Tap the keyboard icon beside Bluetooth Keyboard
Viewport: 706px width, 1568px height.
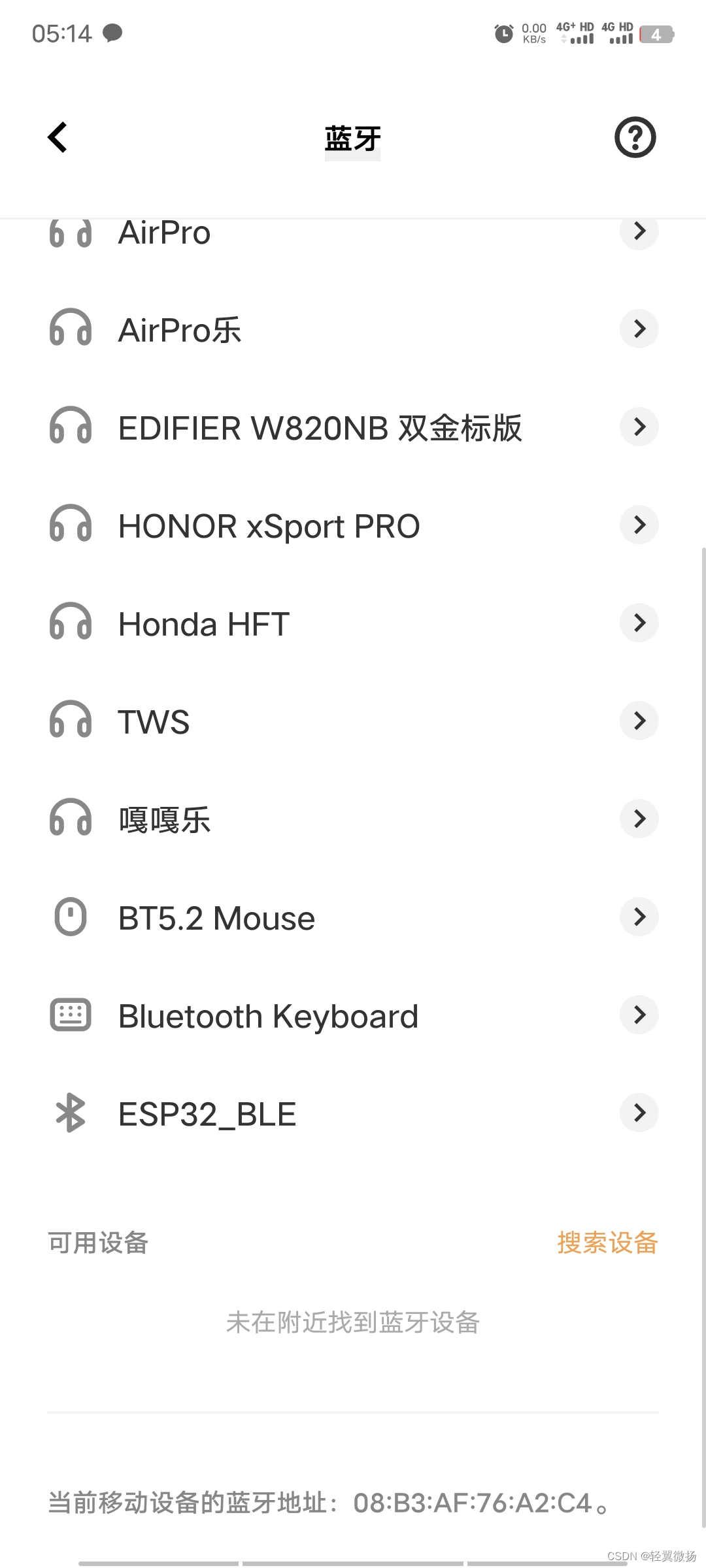pos(71,1015)
